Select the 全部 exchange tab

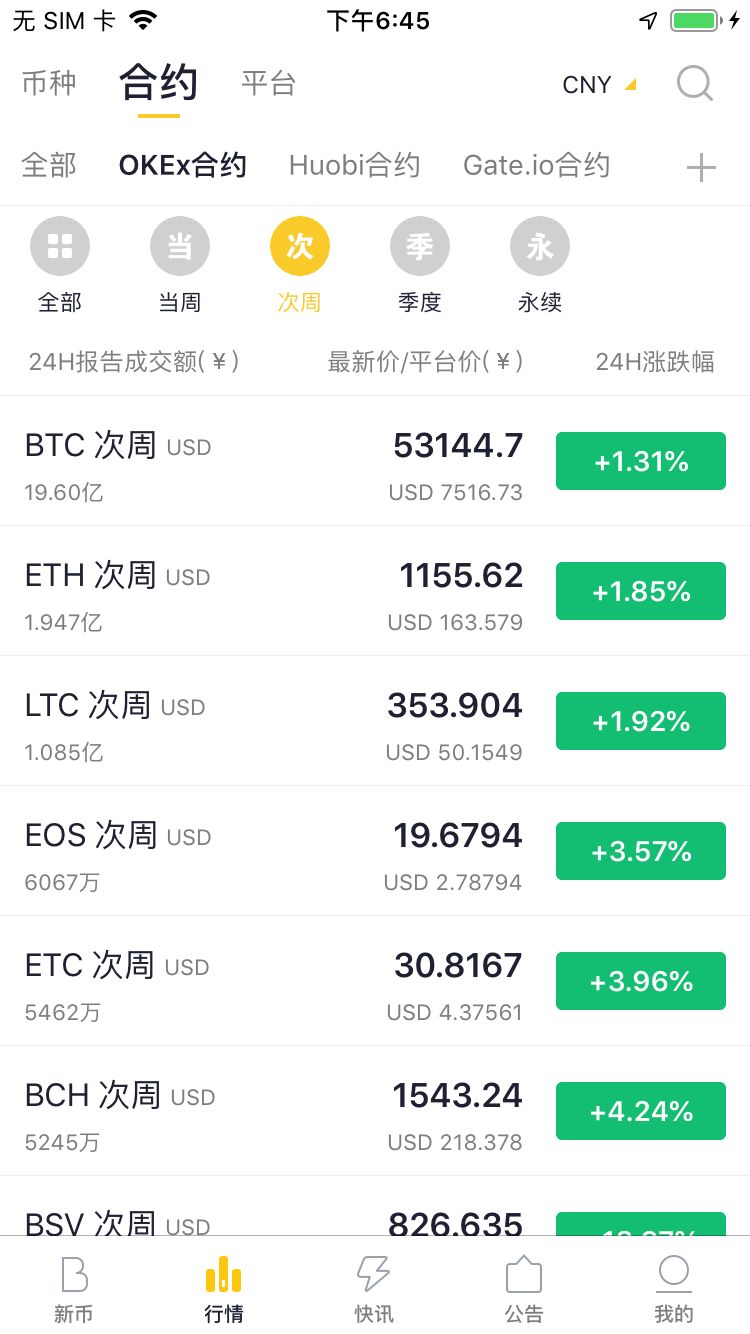coord(49,165)
